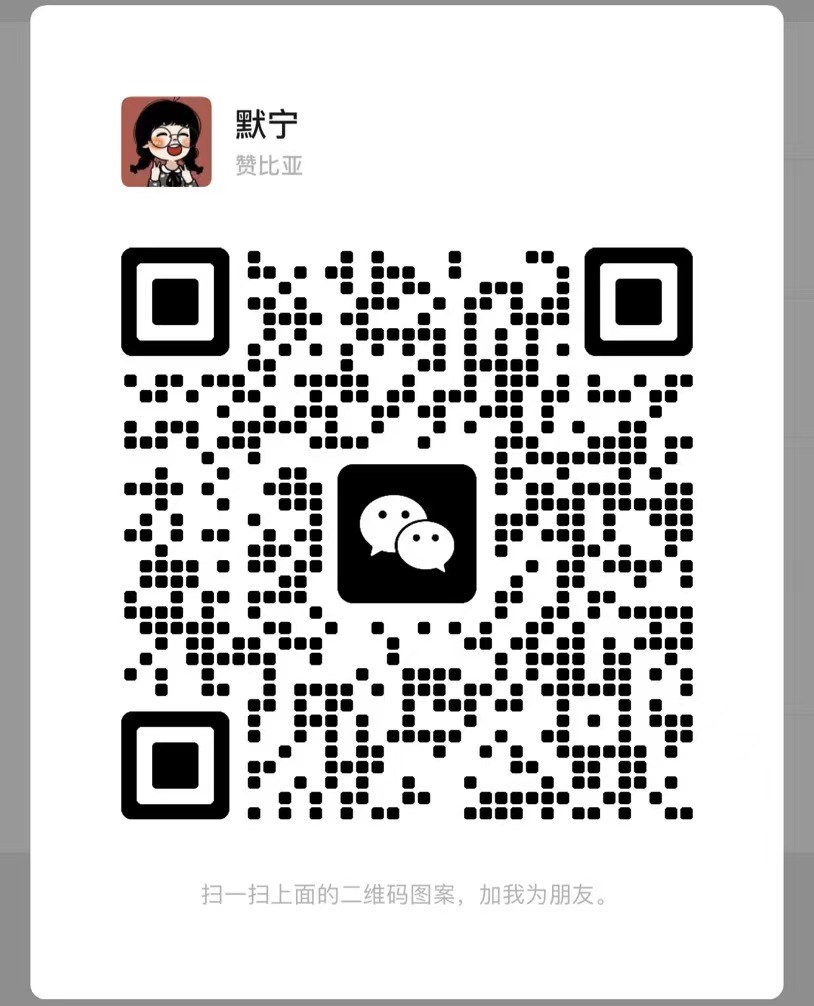Select the cartoon girl avatar image
Viewport: 814px width, 1006px height.
click(x=166, y=138)
